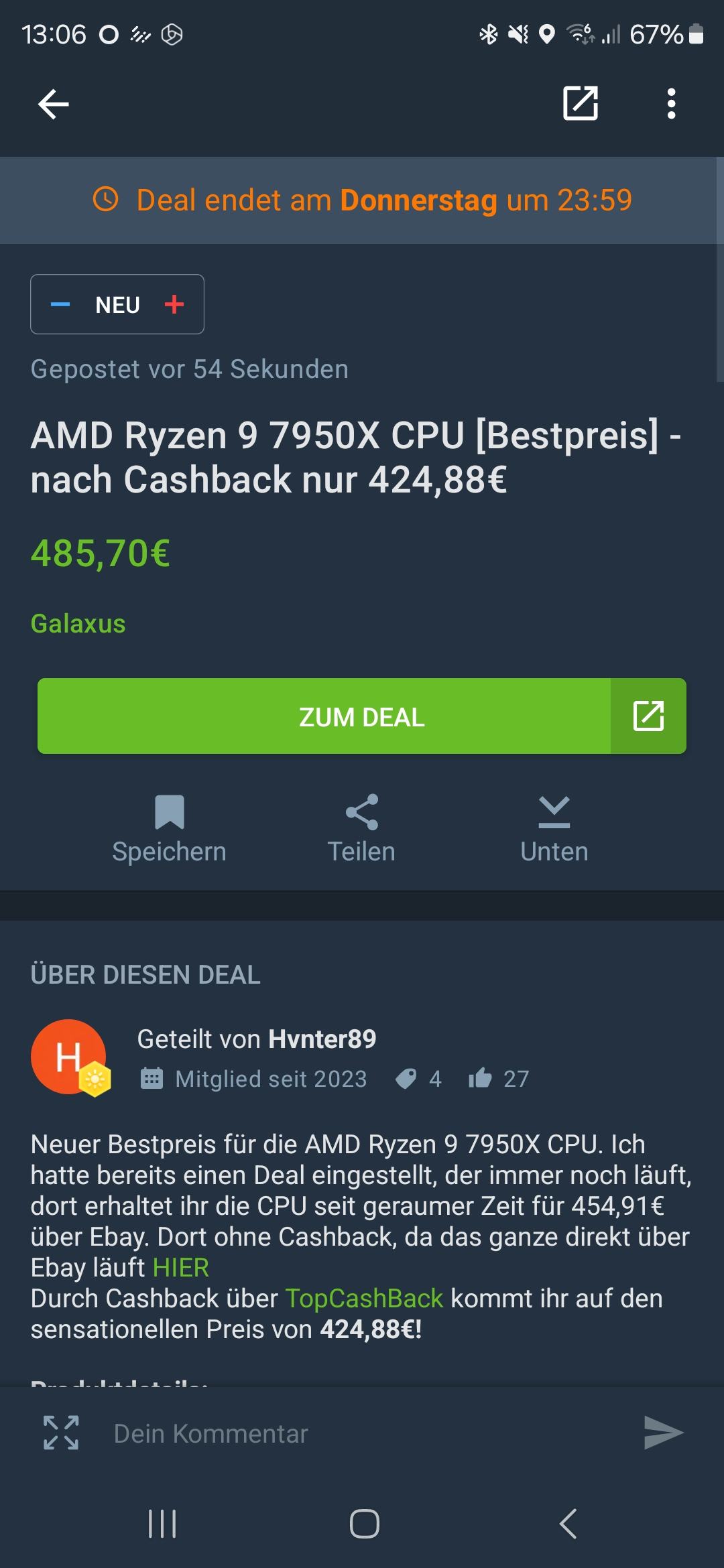Open deal in external browser icon

[x=580, y=104]
